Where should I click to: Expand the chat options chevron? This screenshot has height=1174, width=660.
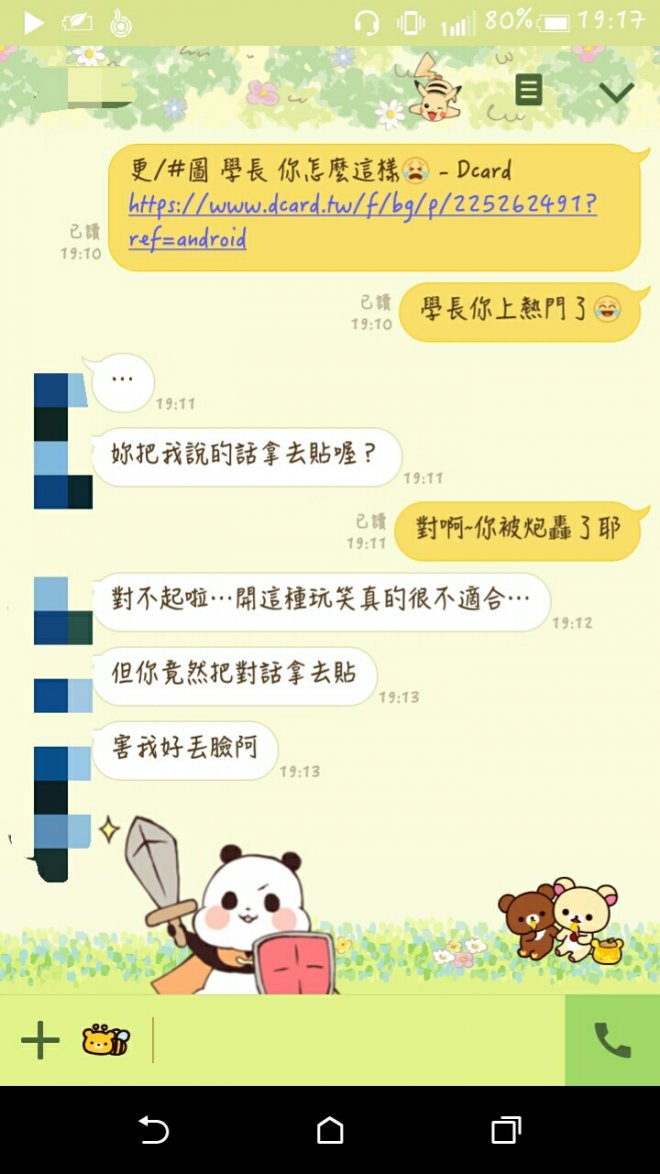[616, 92]
